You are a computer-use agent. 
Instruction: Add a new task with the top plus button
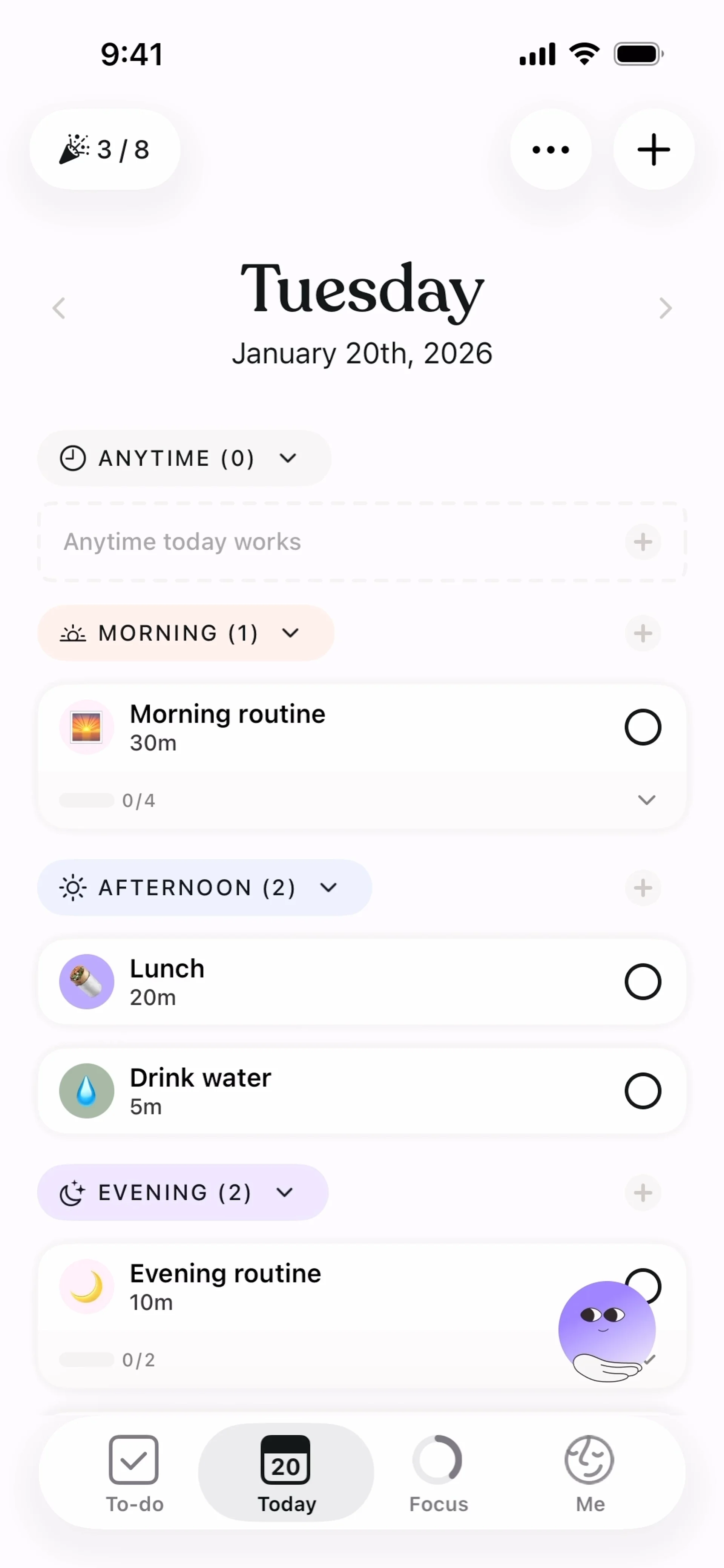click(x=653, y=150)
